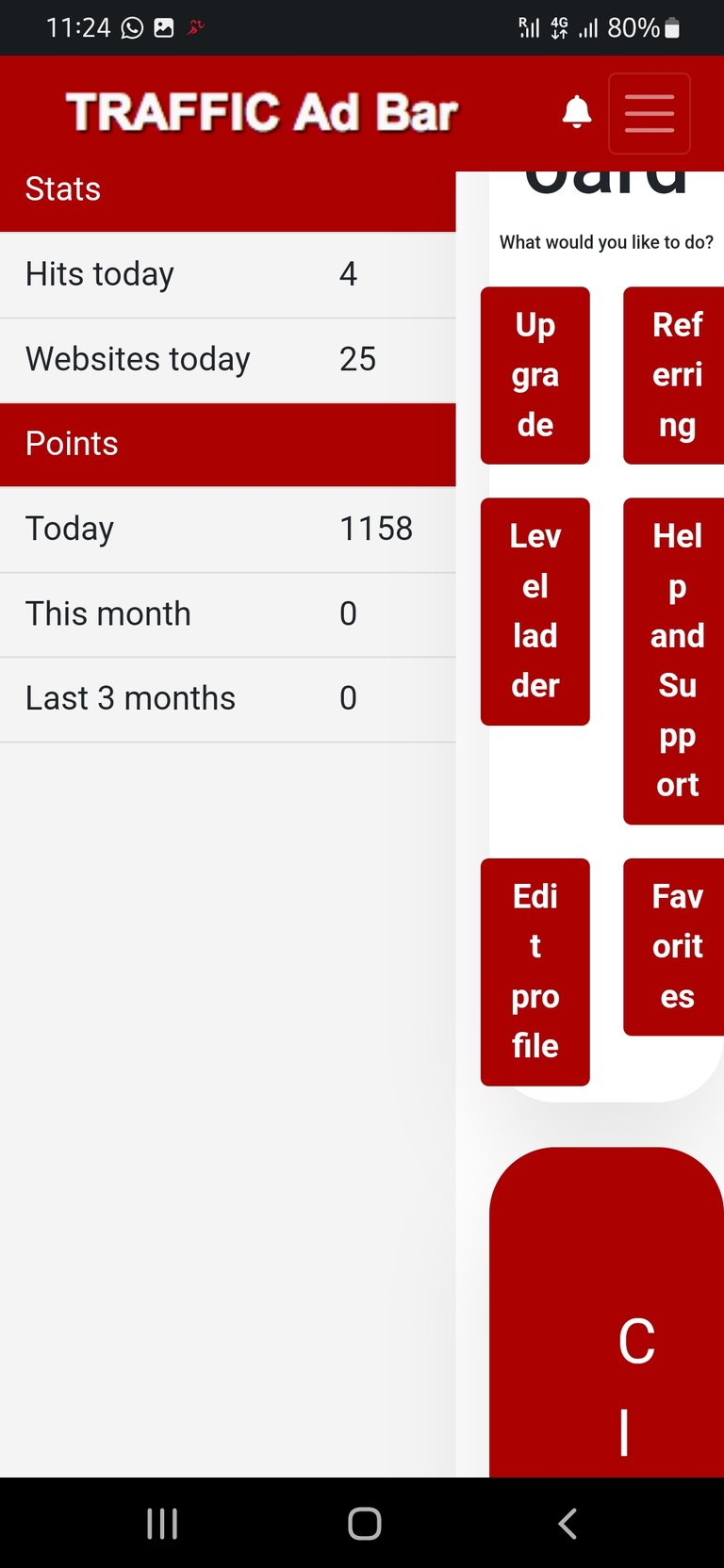Tap the Edit profile button

point(535,972)
